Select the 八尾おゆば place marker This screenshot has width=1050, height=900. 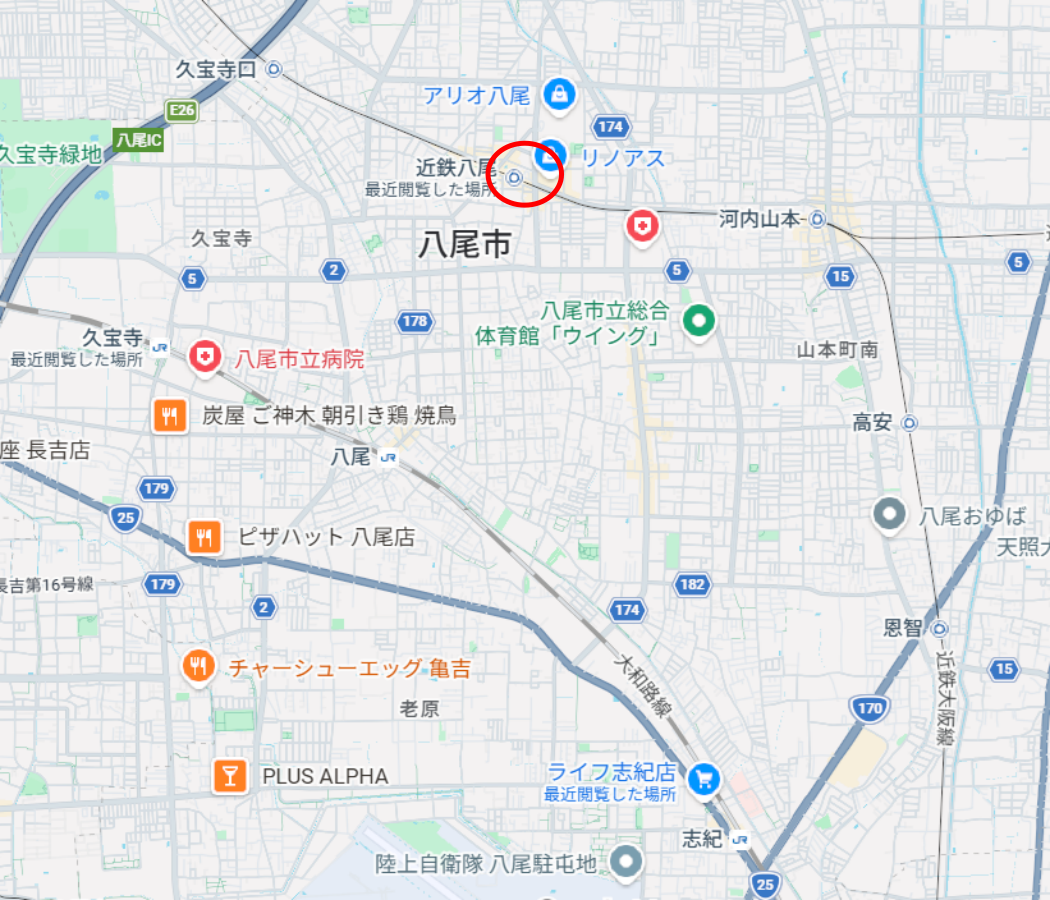pyautogui.click(x=889, y=515)
